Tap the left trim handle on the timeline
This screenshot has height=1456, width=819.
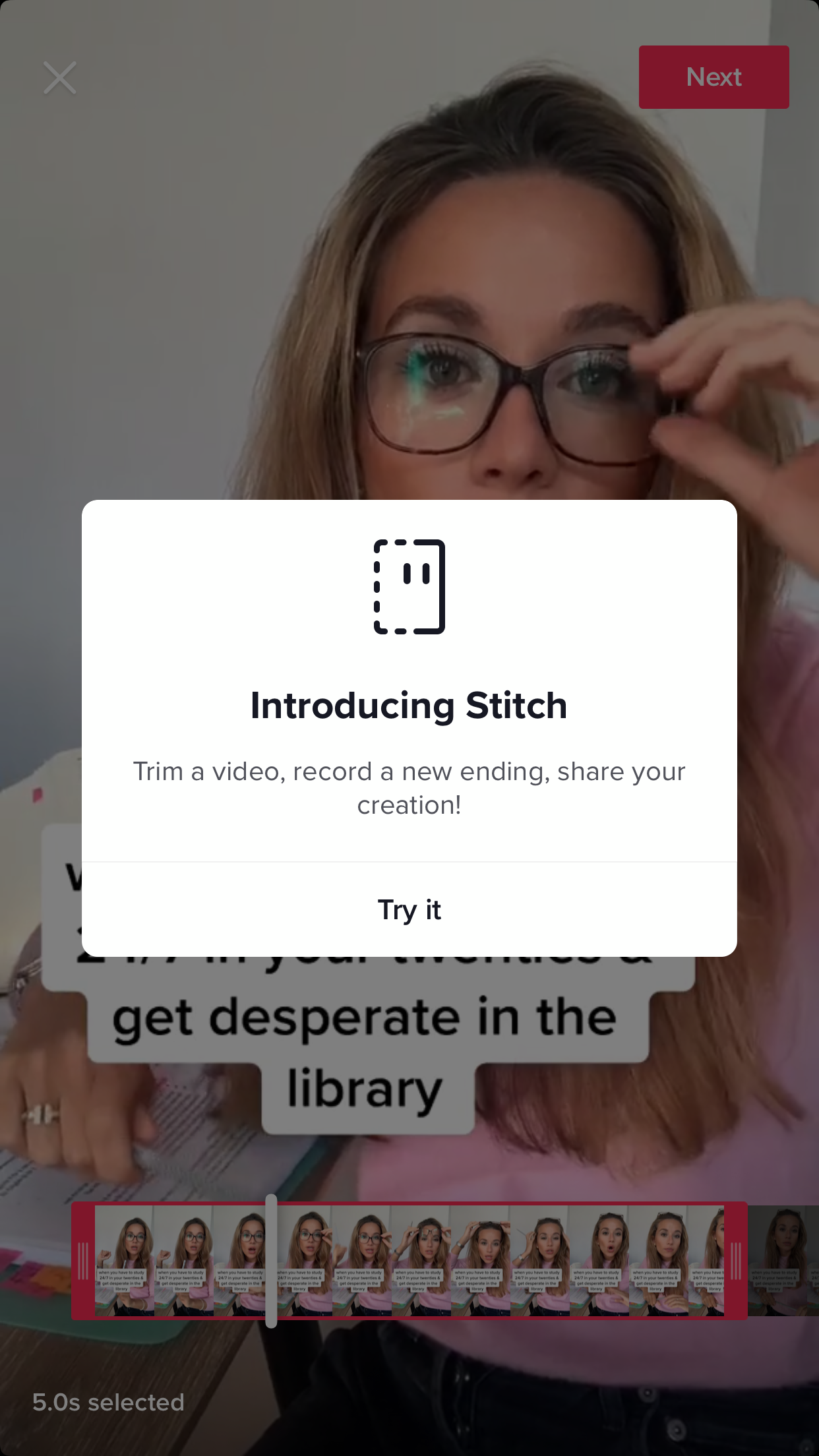(x=83, y=1260)
